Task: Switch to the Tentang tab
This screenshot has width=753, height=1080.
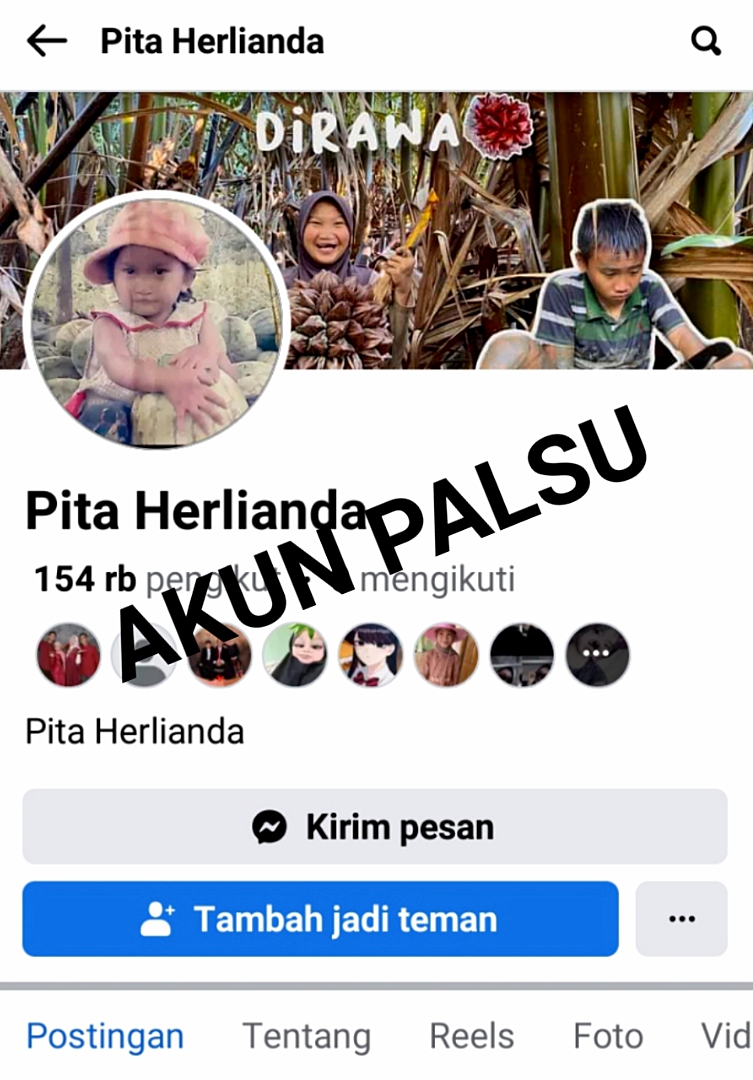Action: tap(306, 1036)
